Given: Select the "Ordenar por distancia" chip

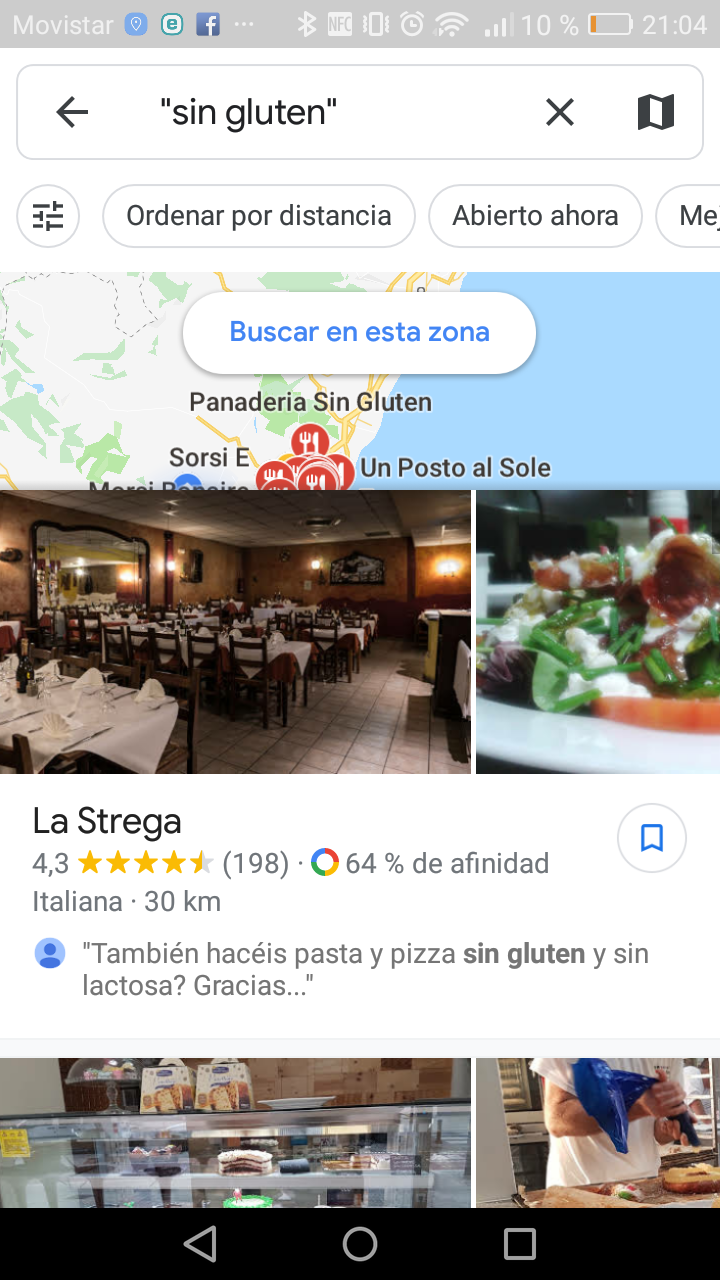Looking at the screenshot, I should tap(258, 216).
